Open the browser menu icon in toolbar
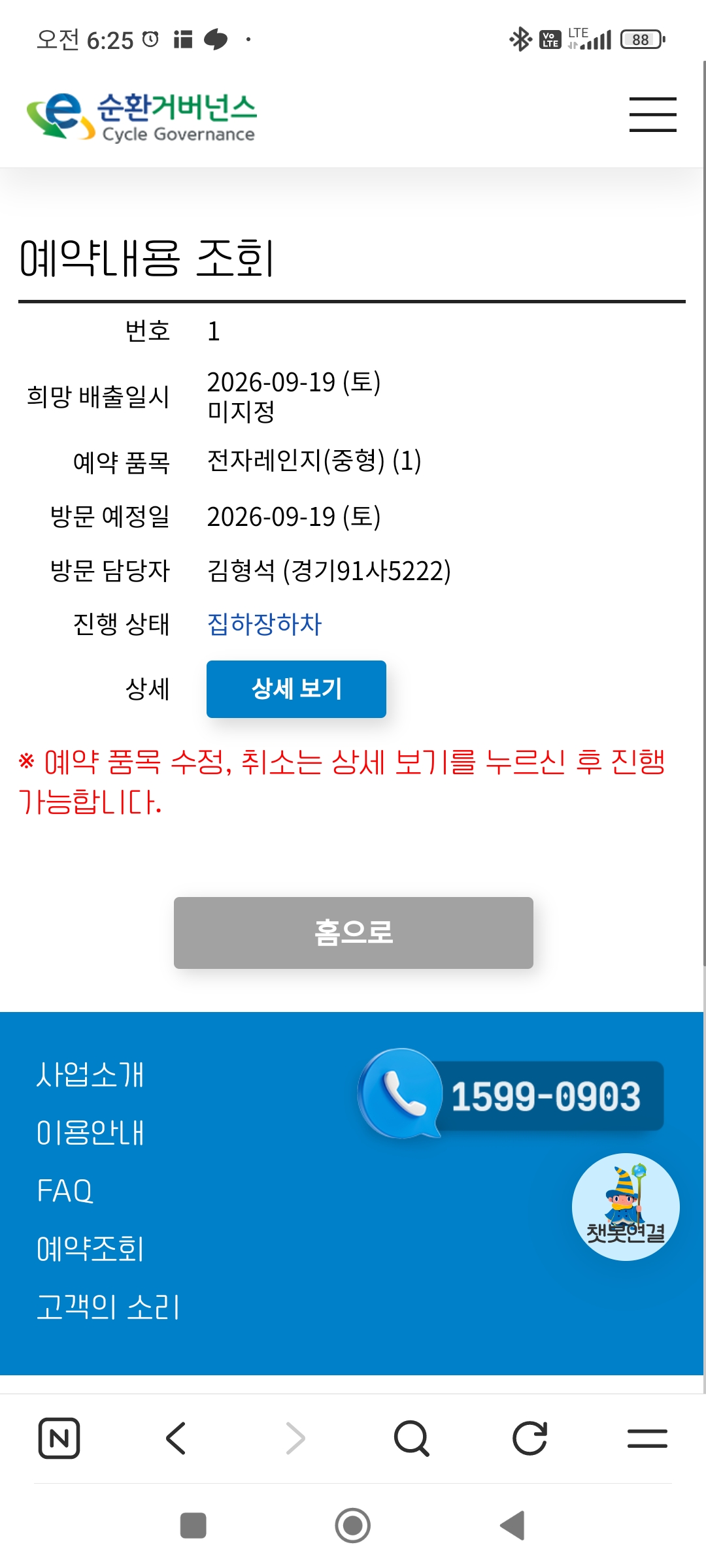The height and width of the screenshot is (1568, 706). click(x=647, y=1438)
